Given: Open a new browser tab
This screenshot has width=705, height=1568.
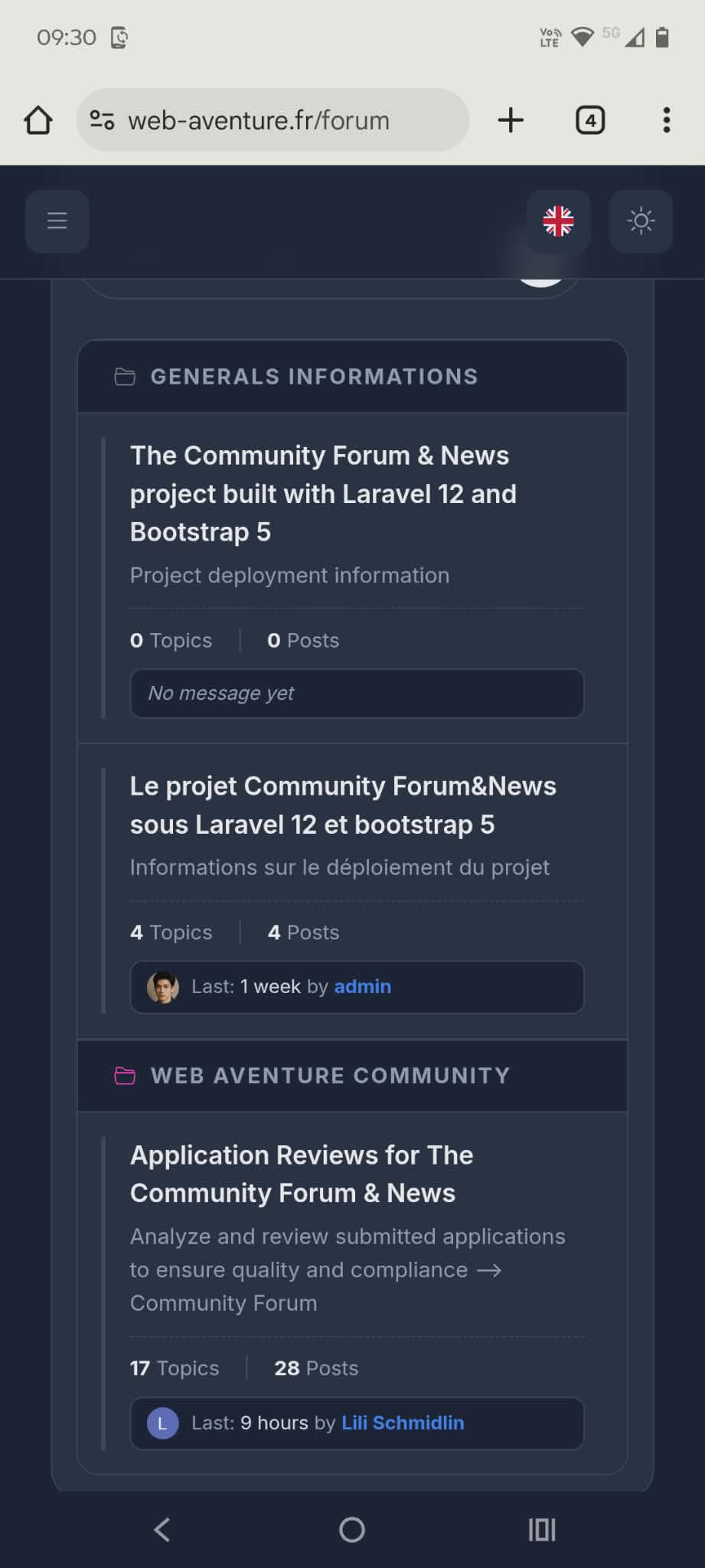Looking at the screenshot, I should click(511, 120).
